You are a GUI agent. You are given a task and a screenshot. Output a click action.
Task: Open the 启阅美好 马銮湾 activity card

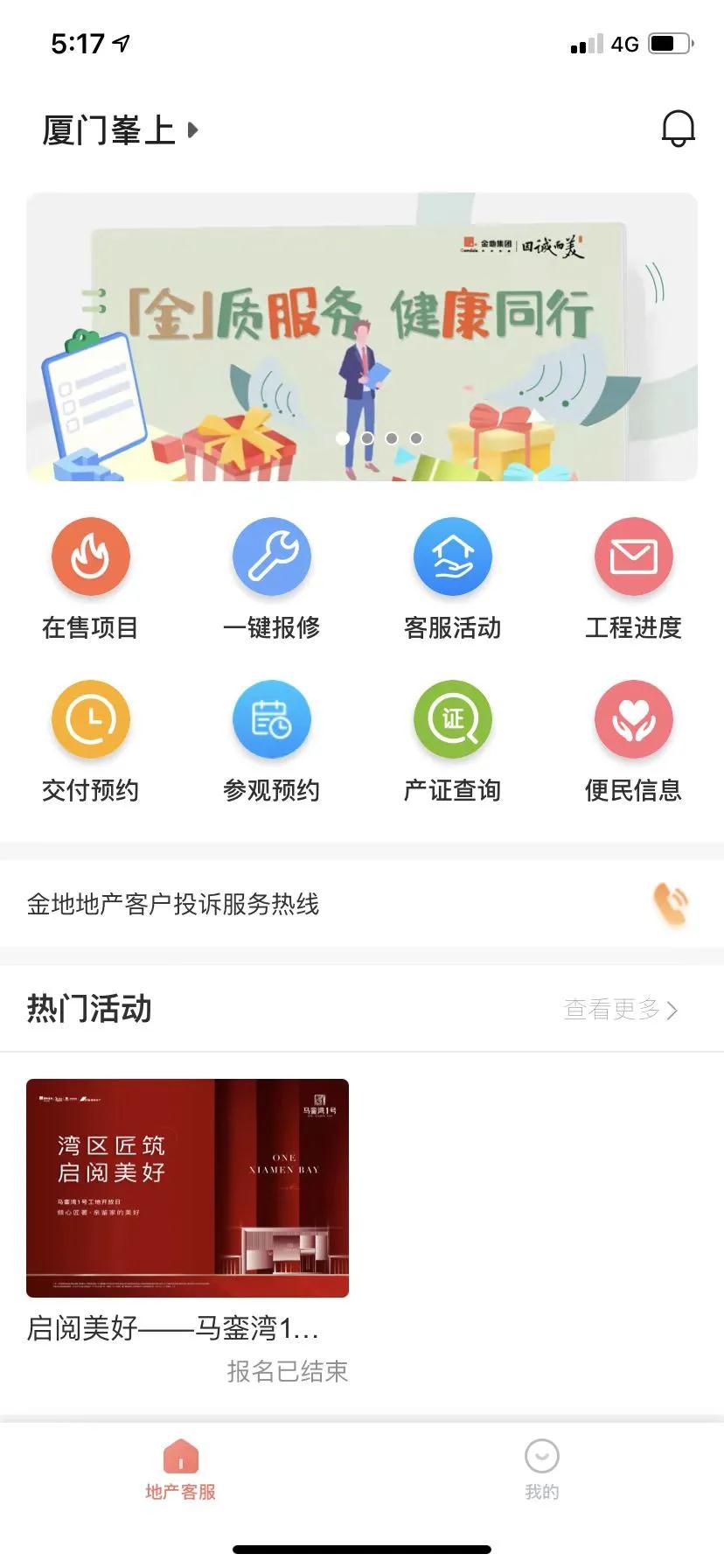pos(188,1187)
